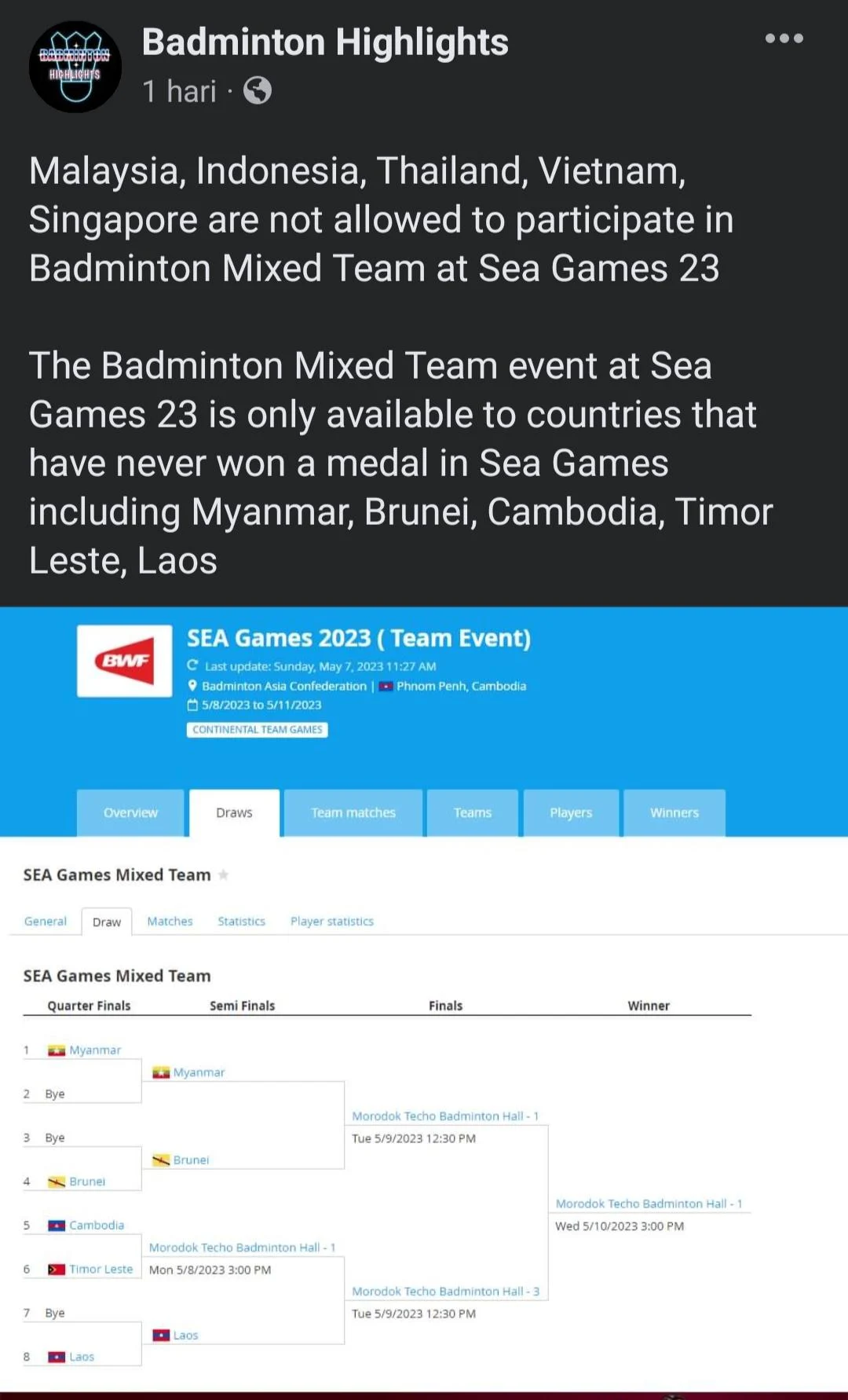
Task: Open the Badminton Highlights profile picture
Action: click(75, 67)
